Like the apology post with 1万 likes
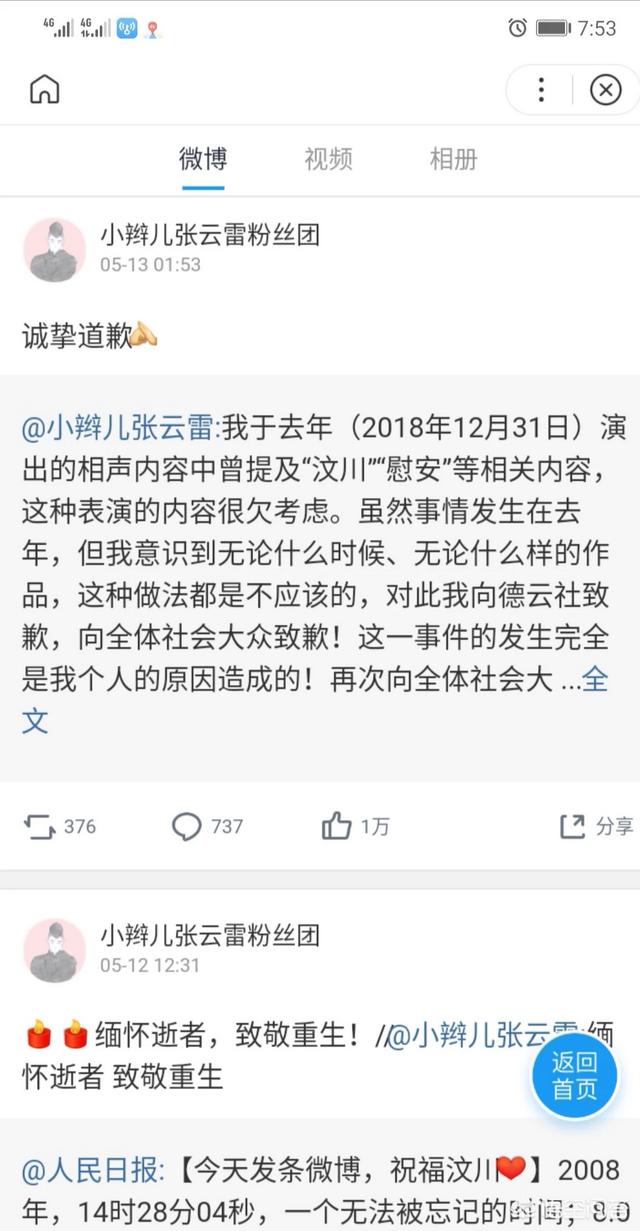640x1231 pixels. (356, 826)
